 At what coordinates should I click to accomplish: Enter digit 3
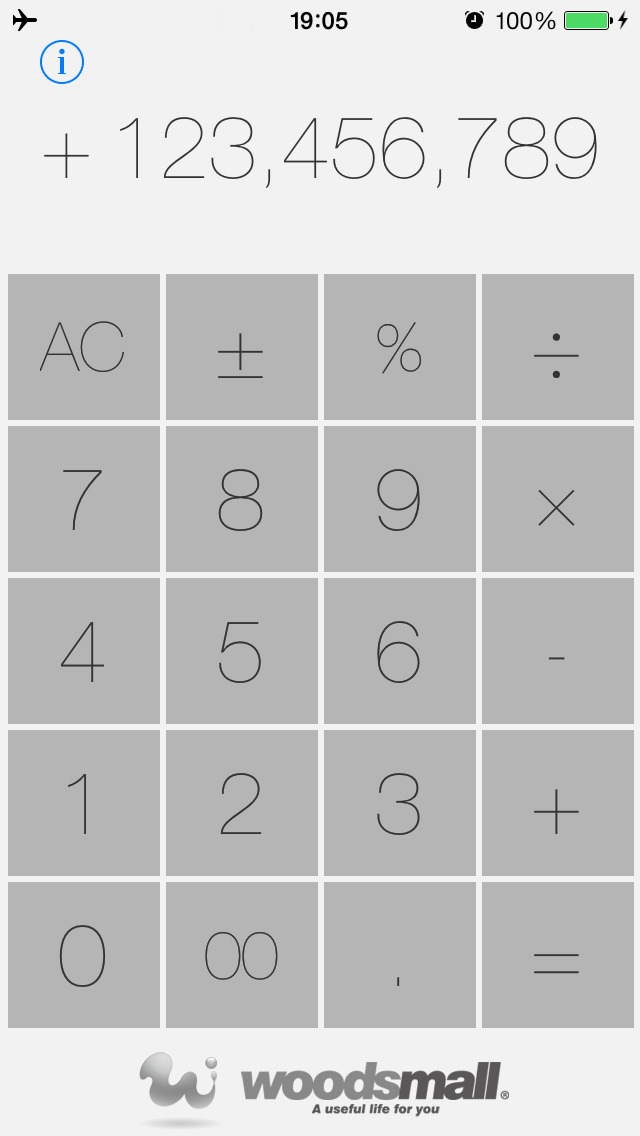399,803
